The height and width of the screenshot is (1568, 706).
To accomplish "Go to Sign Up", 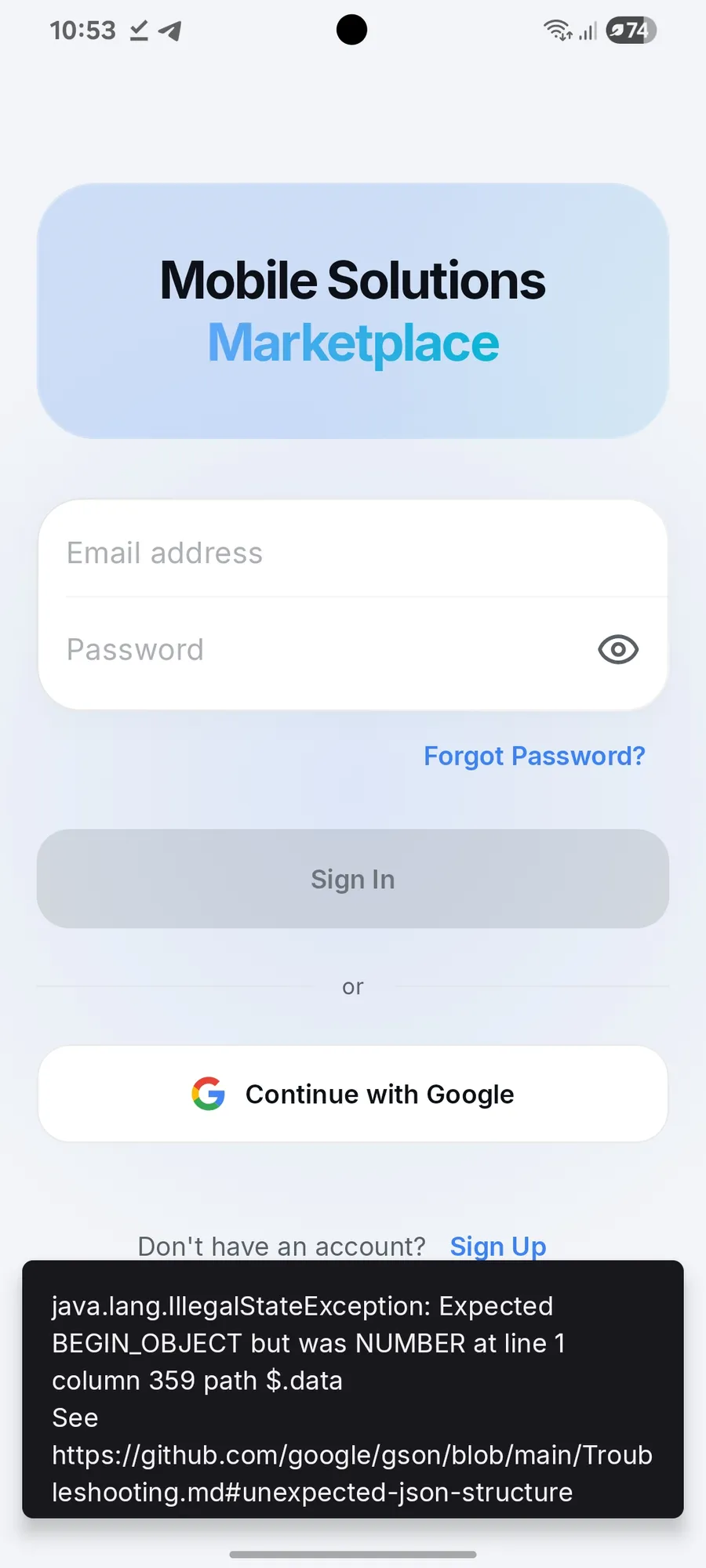I will pyautogui.click(x=498, y=1245).
